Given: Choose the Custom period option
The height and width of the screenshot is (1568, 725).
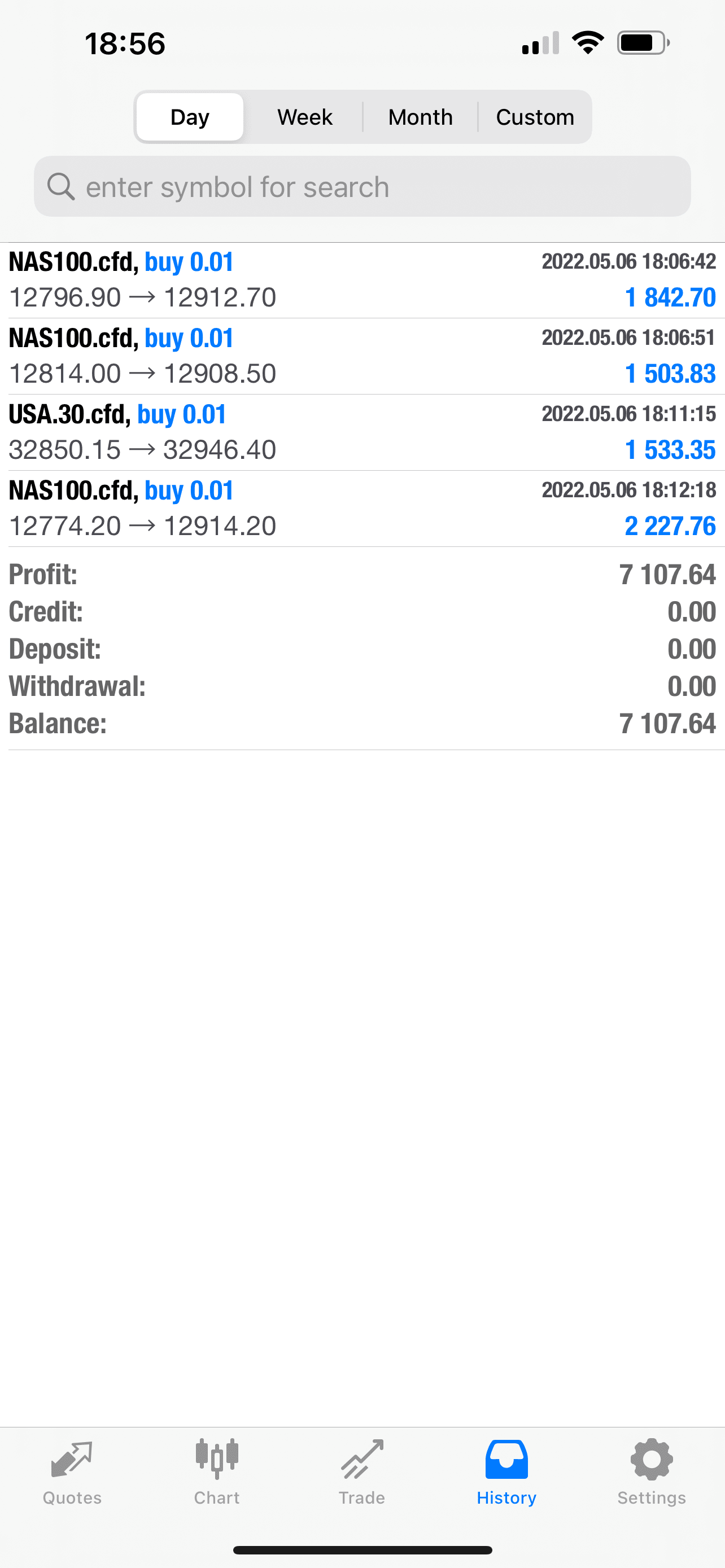Looking at the screenshot, I should [x=535, y=117].
